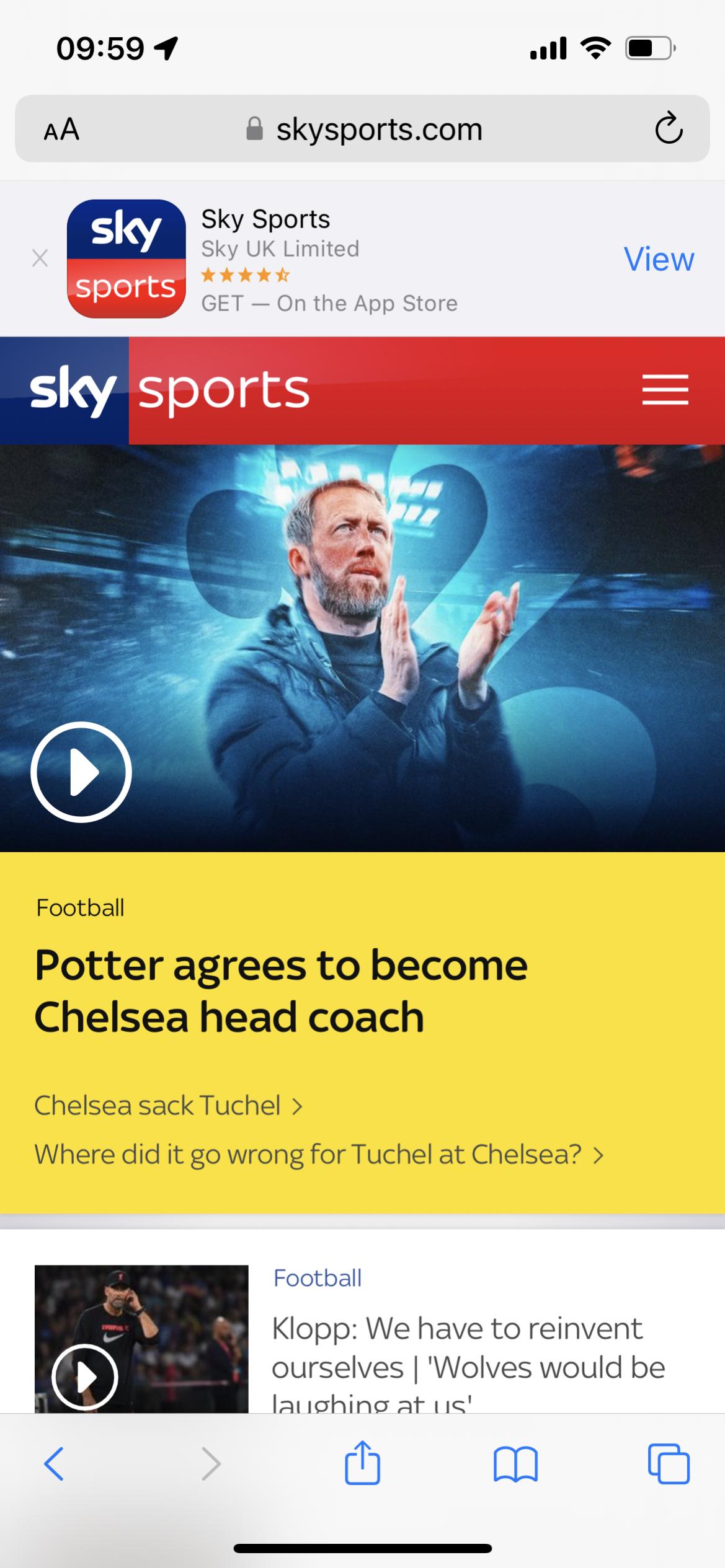Tap the skysports.com address bar
This screenshot has height=1568, width=725.
pos(362,129)
